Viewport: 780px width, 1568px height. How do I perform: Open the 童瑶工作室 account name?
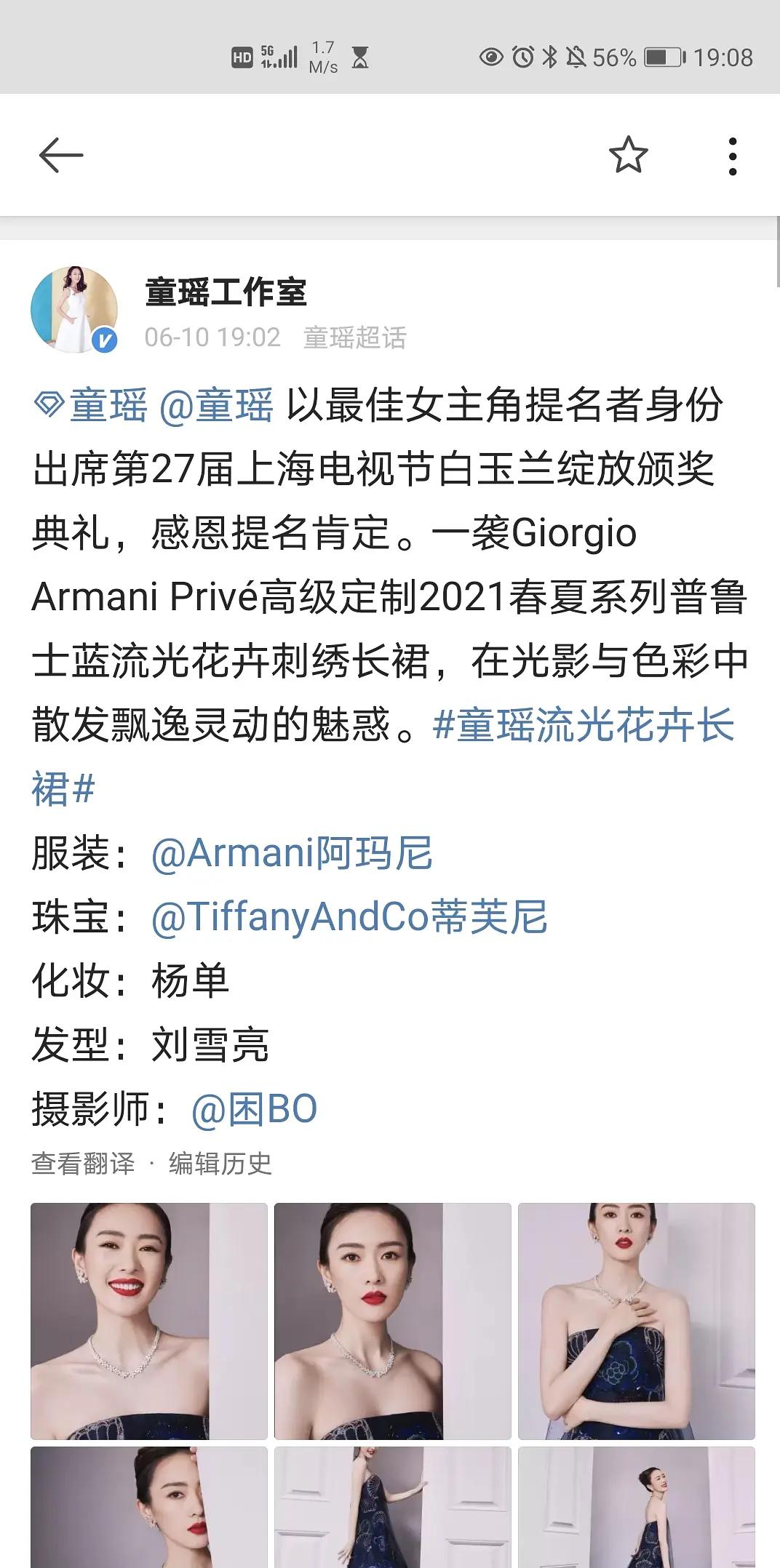coord(226,292)
